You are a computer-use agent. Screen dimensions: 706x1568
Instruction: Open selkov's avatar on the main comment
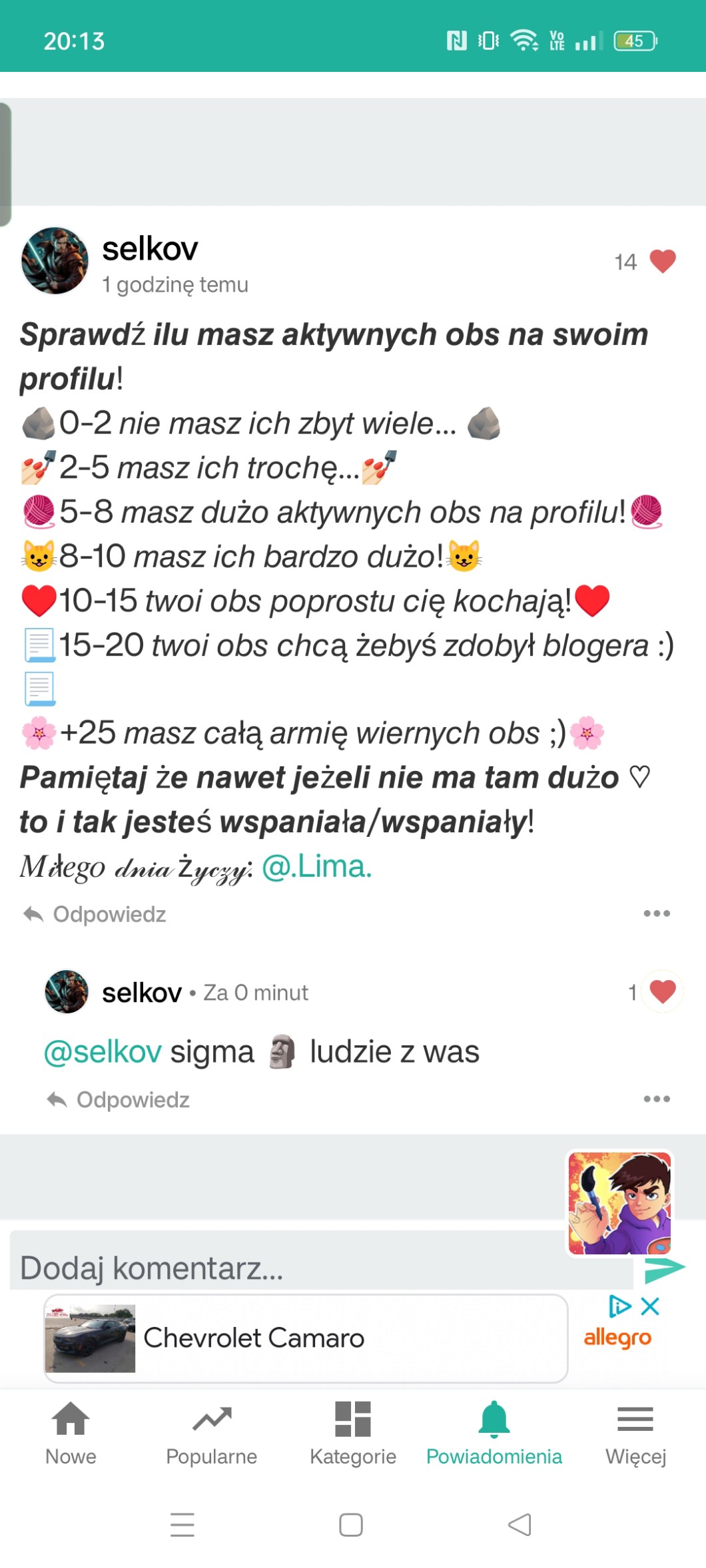[x=55, y=261]
